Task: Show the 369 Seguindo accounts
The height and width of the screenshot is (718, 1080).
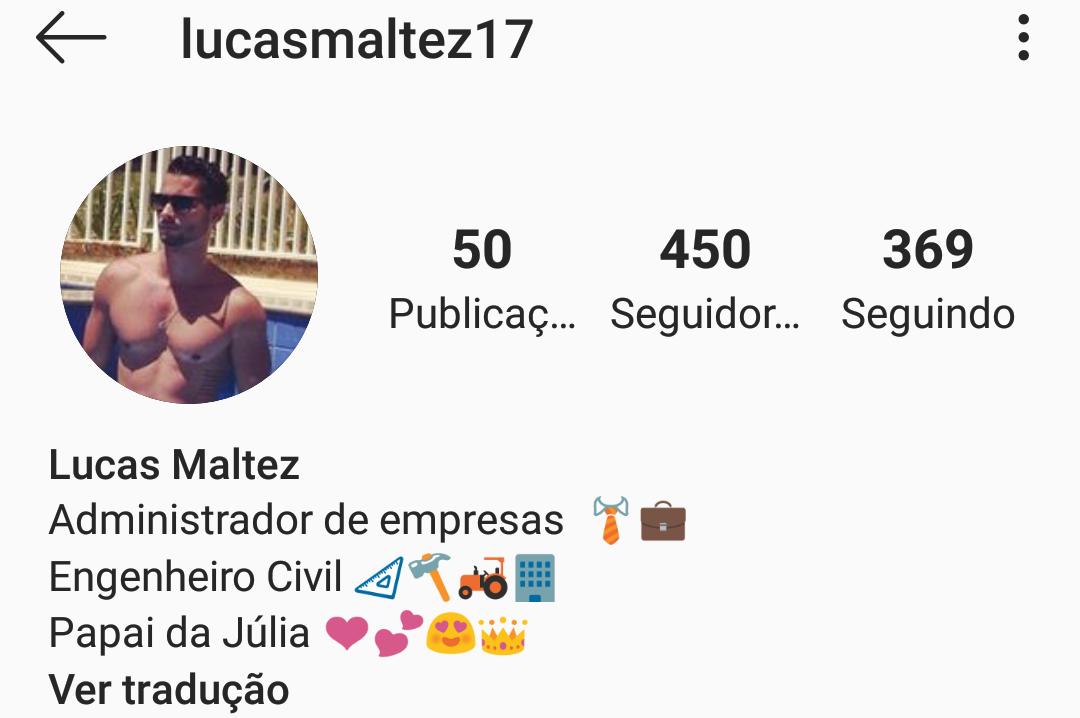Action: (928, 281)
